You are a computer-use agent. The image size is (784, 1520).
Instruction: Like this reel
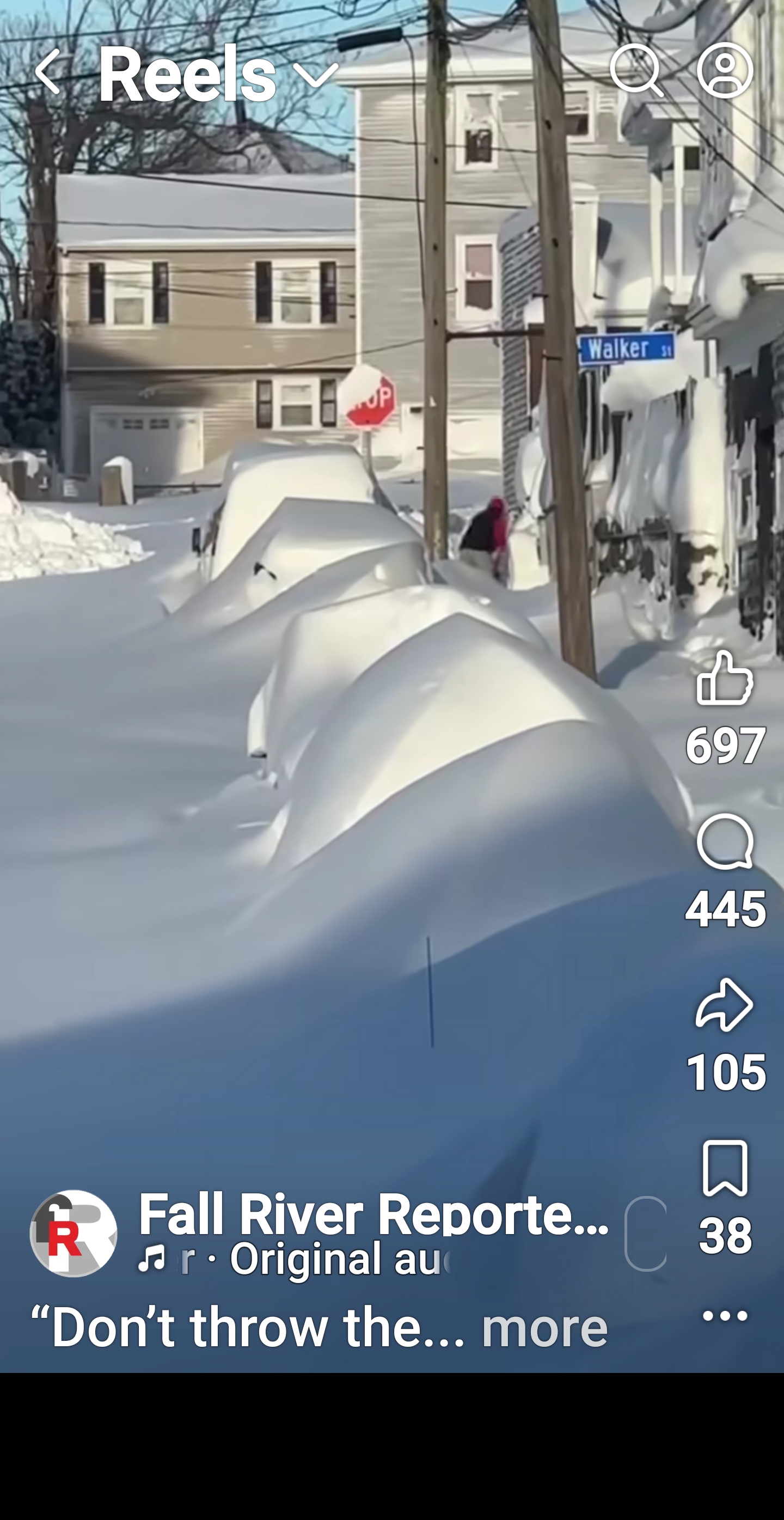coord(725,679)
